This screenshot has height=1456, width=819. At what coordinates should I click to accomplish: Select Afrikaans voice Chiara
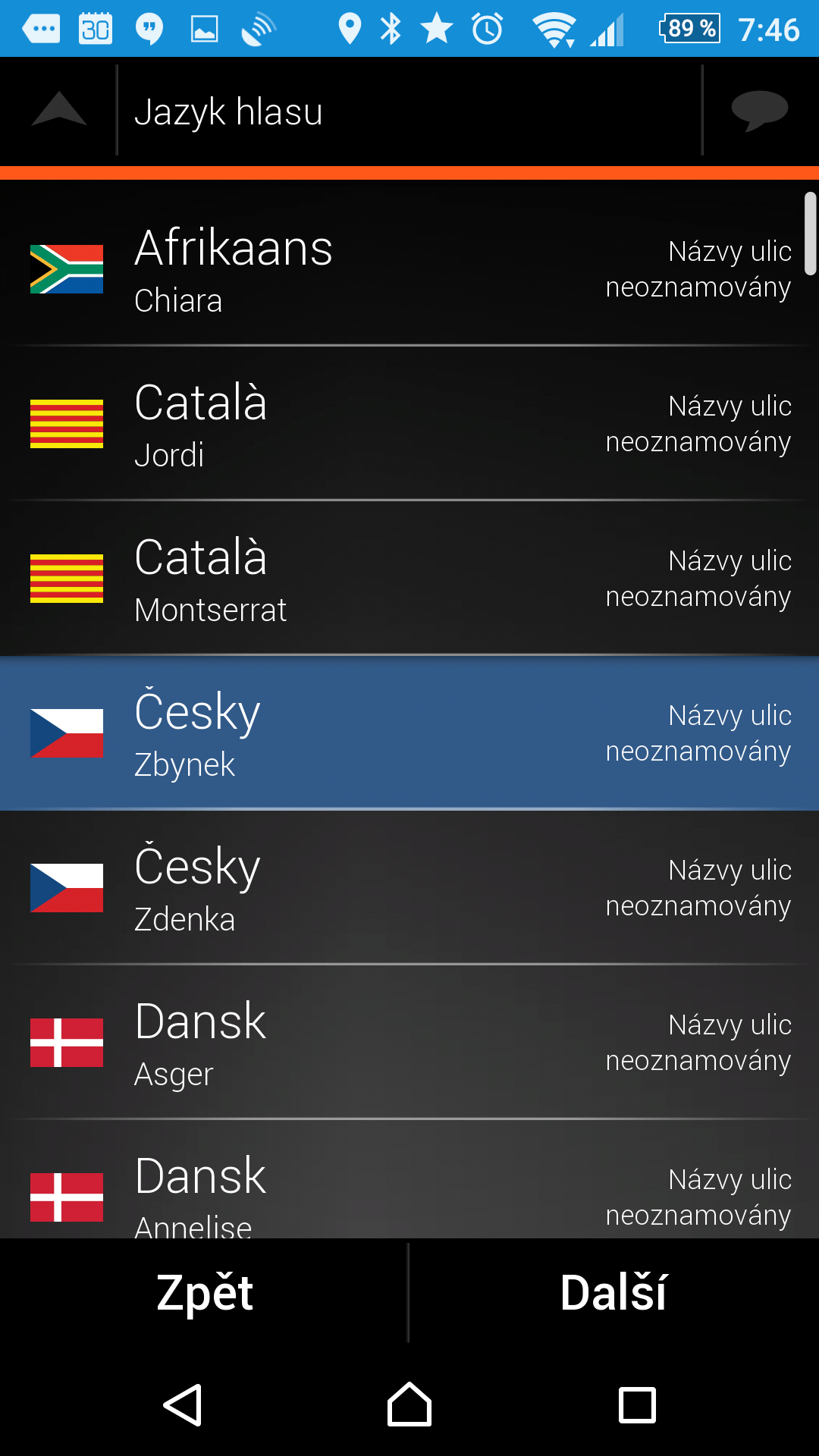point(409,268)
